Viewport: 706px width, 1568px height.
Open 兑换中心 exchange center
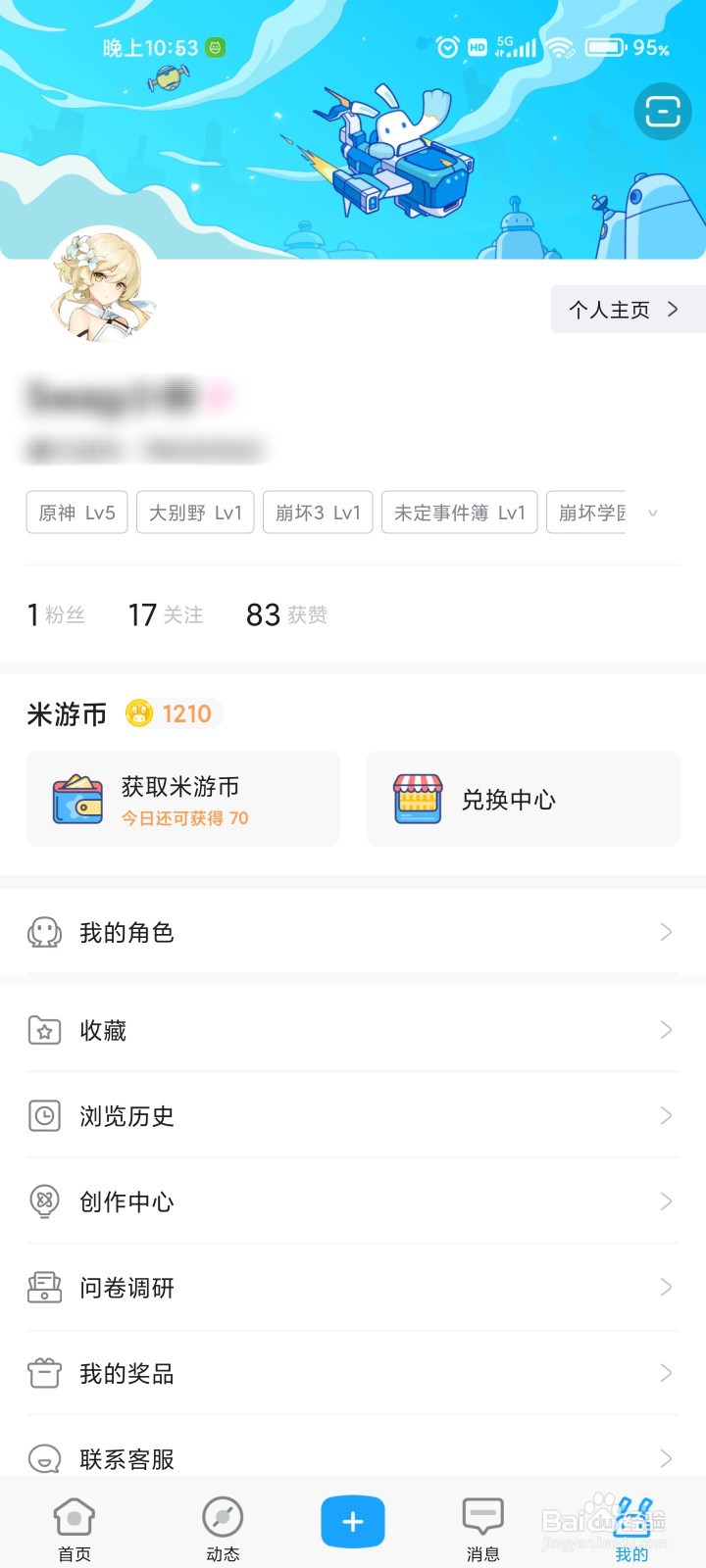pos(523,799)
